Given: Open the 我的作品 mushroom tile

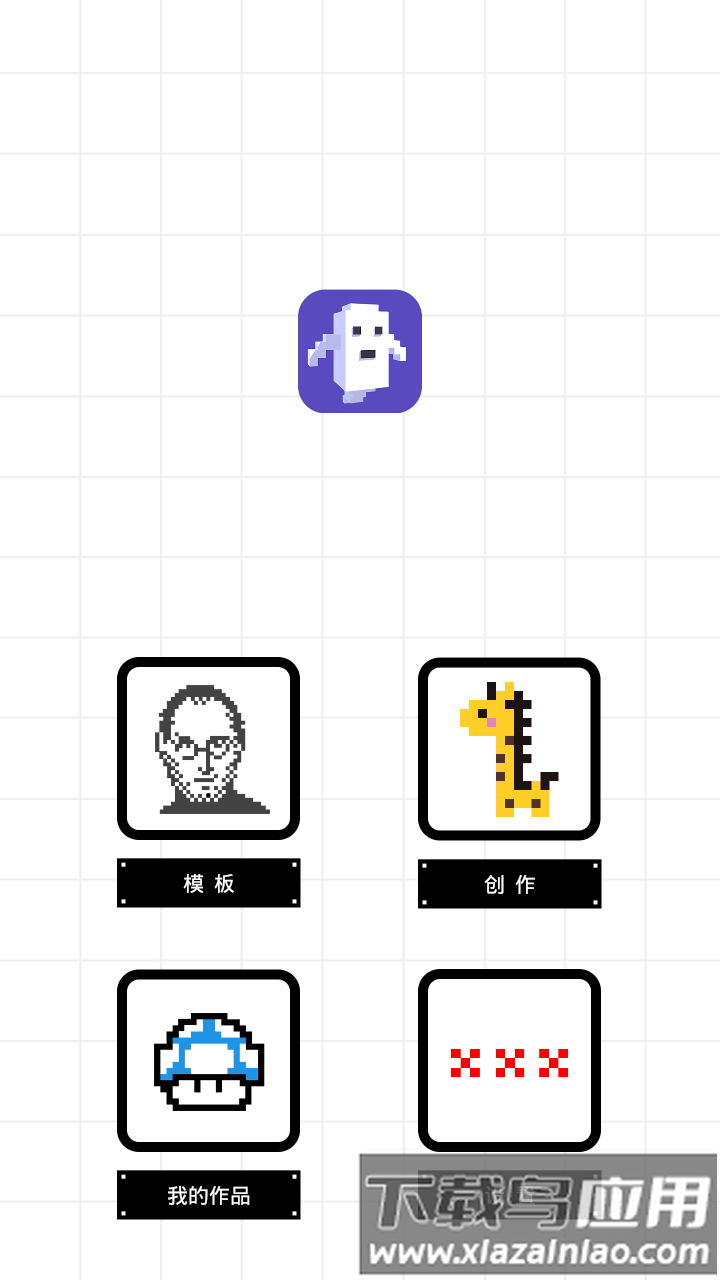Looking at the screenshot, I should (x=208, y=1060).
